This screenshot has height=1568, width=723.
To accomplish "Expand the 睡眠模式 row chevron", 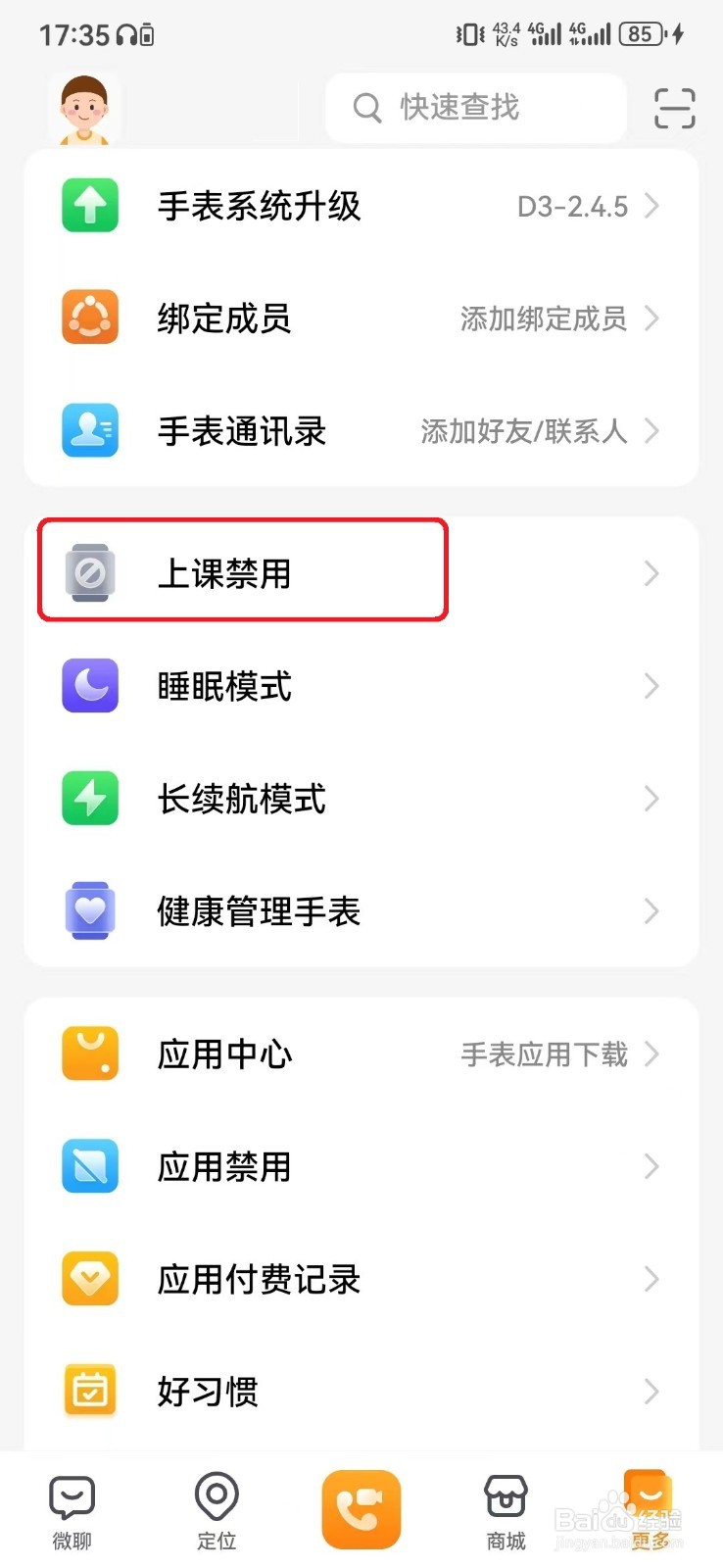I will (x=651, y=686).
